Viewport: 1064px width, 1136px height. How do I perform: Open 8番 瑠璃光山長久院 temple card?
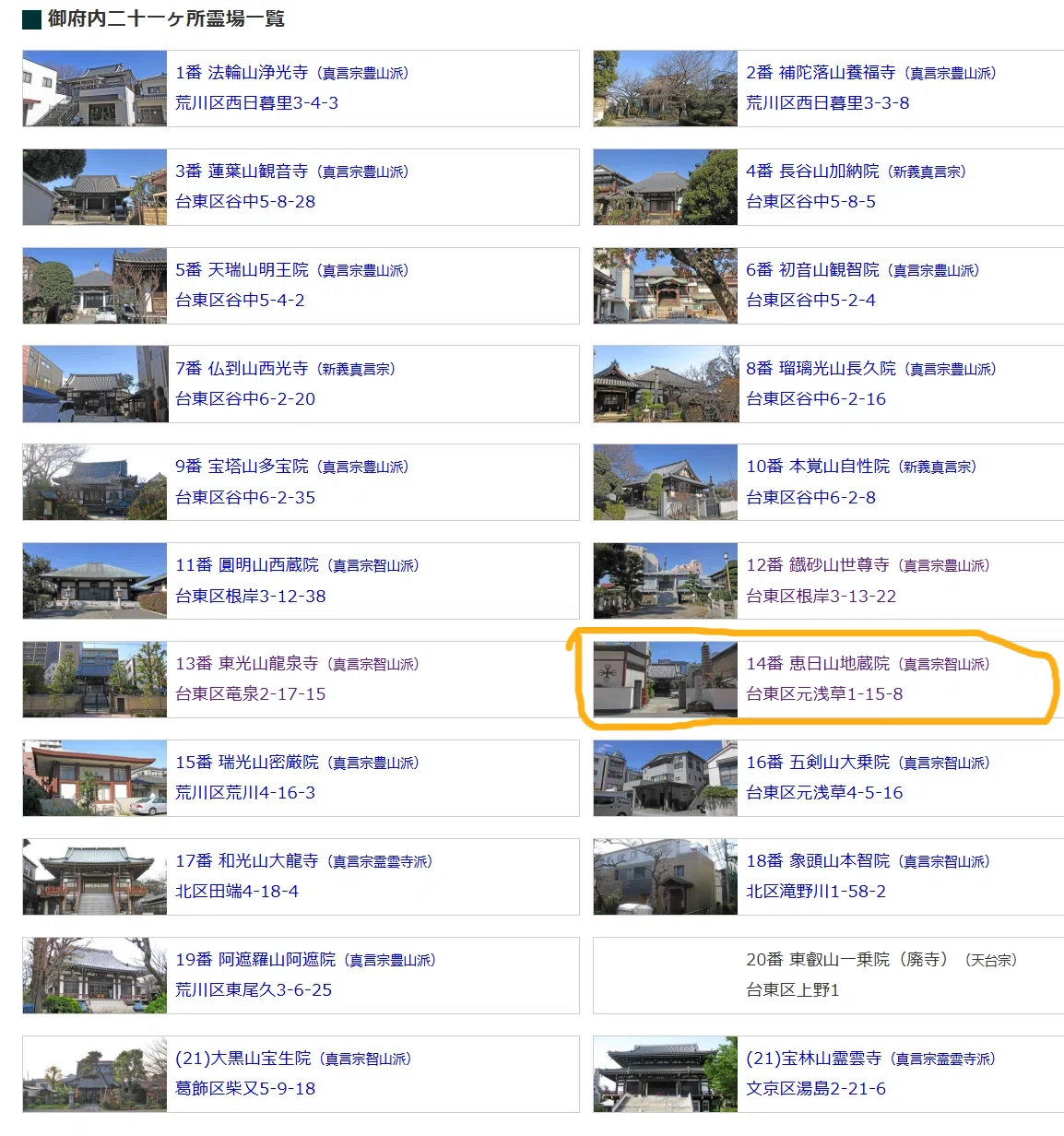coord(828,385)
